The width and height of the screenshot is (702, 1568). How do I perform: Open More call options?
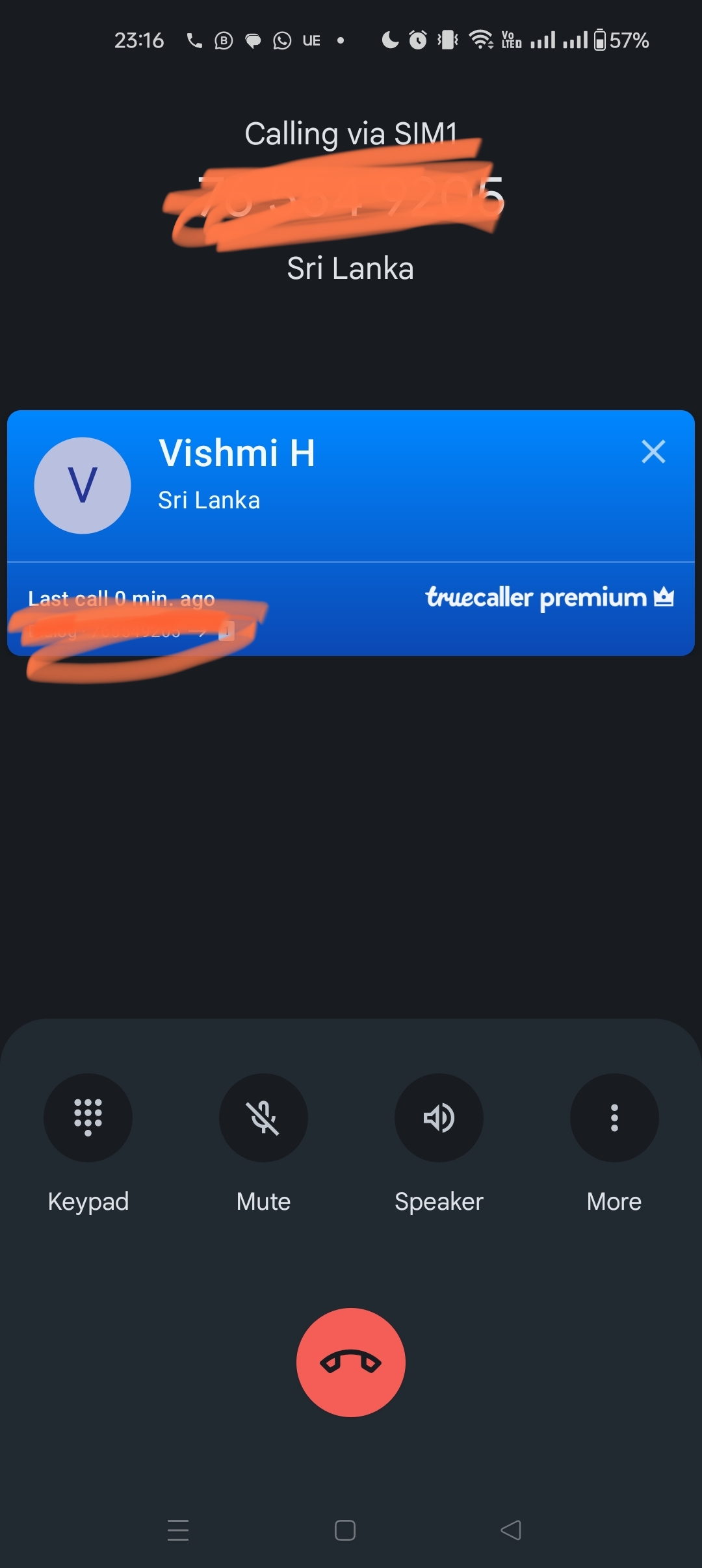pyautogui.click(x=614, y=1117)
